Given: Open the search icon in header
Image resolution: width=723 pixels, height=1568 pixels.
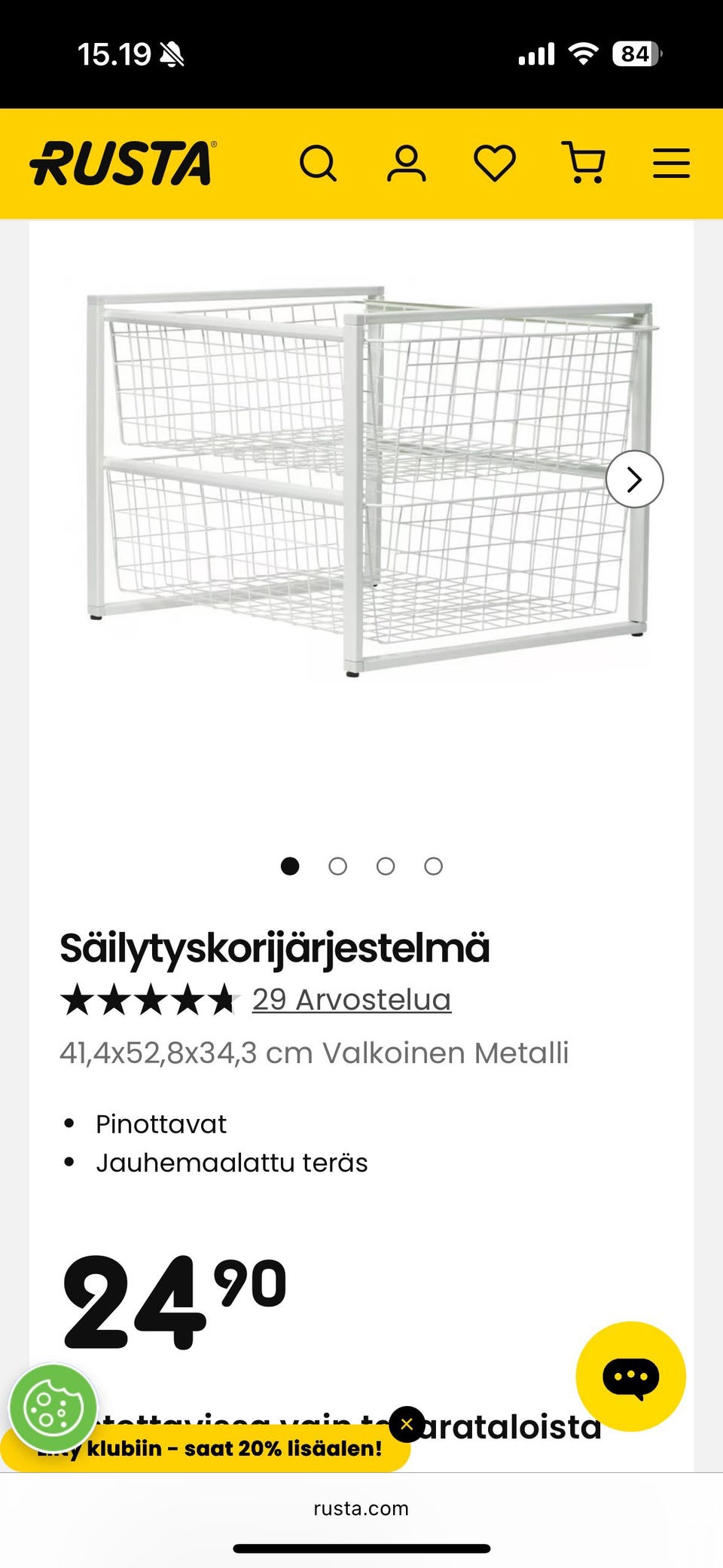Looking at the screenshot, I should 318,164.
